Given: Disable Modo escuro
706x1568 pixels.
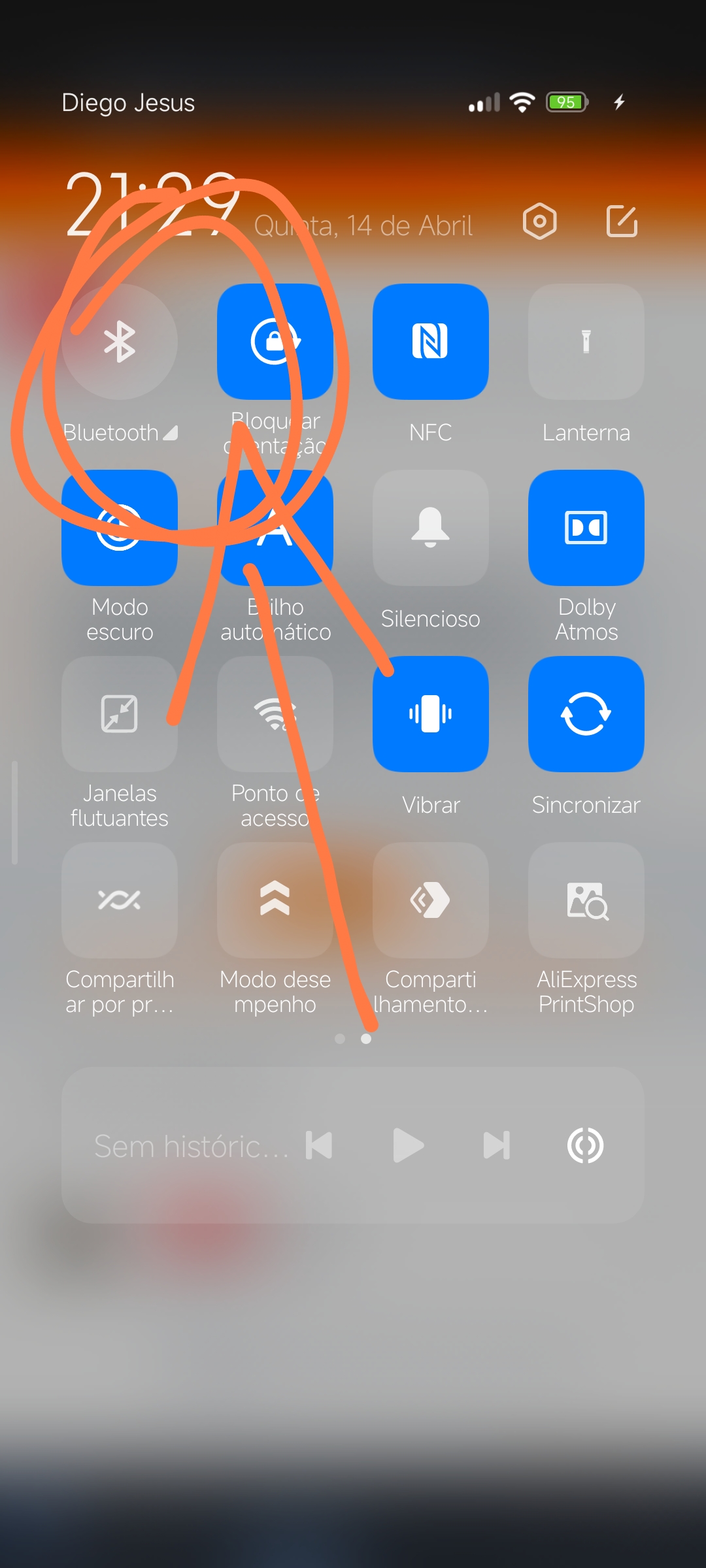Looking at the screenshot, I should 120,528.
